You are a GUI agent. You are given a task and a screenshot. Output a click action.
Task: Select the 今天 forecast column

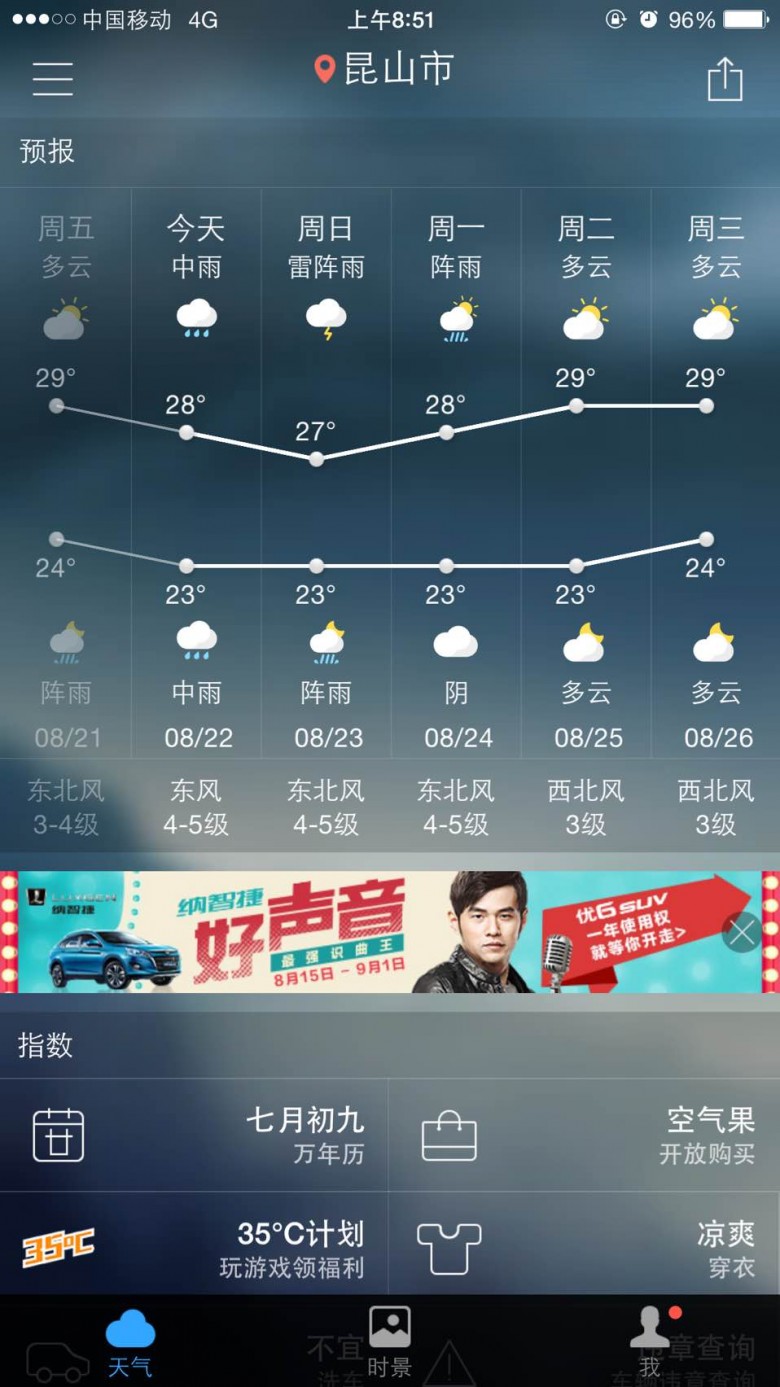196,473
